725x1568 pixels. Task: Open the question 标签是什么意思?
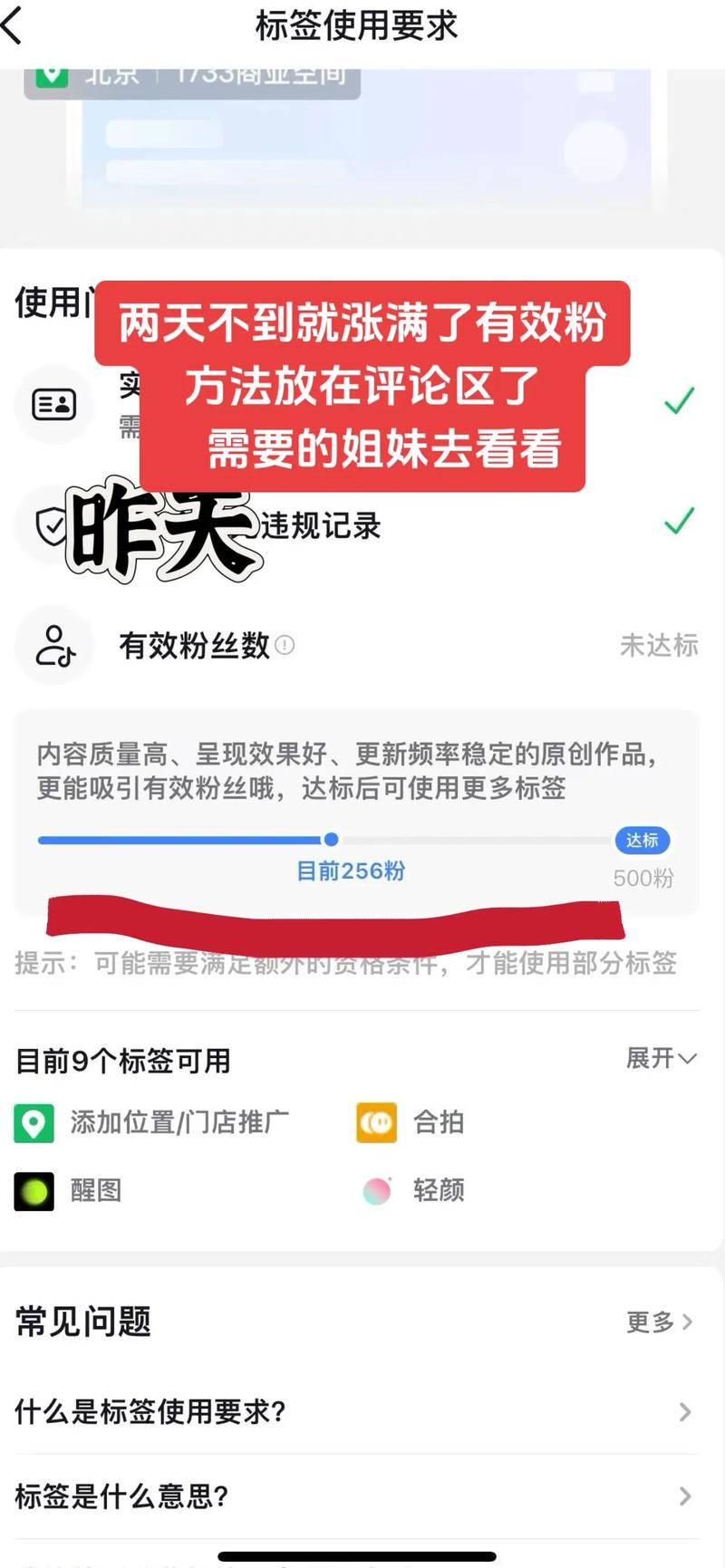353,1496
